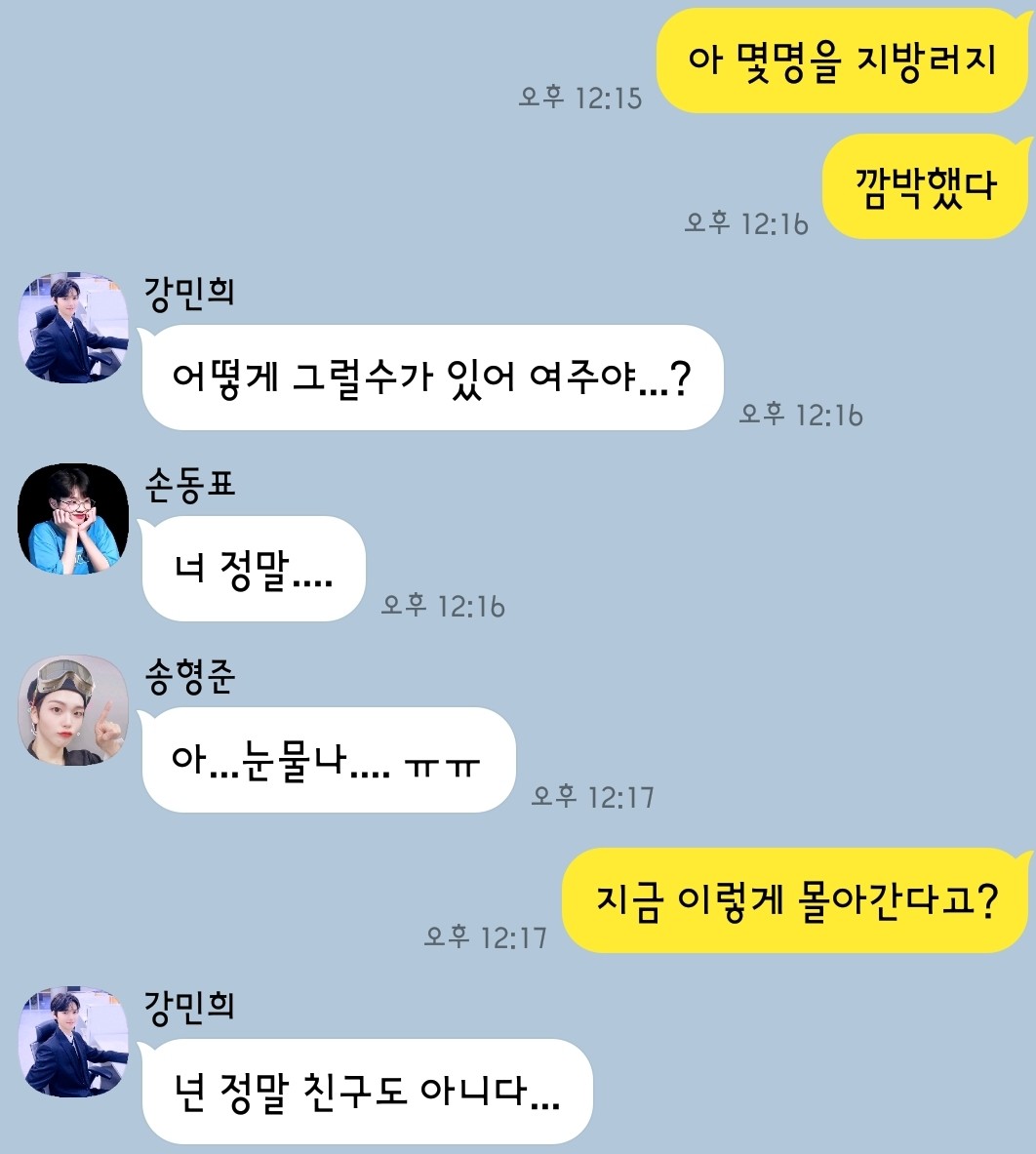Image resolution: width=1036 pixels, height=1154 pixels.
Task: Open 손동표's profile picture
Action: pyautogui.click(x=74, y=519)
